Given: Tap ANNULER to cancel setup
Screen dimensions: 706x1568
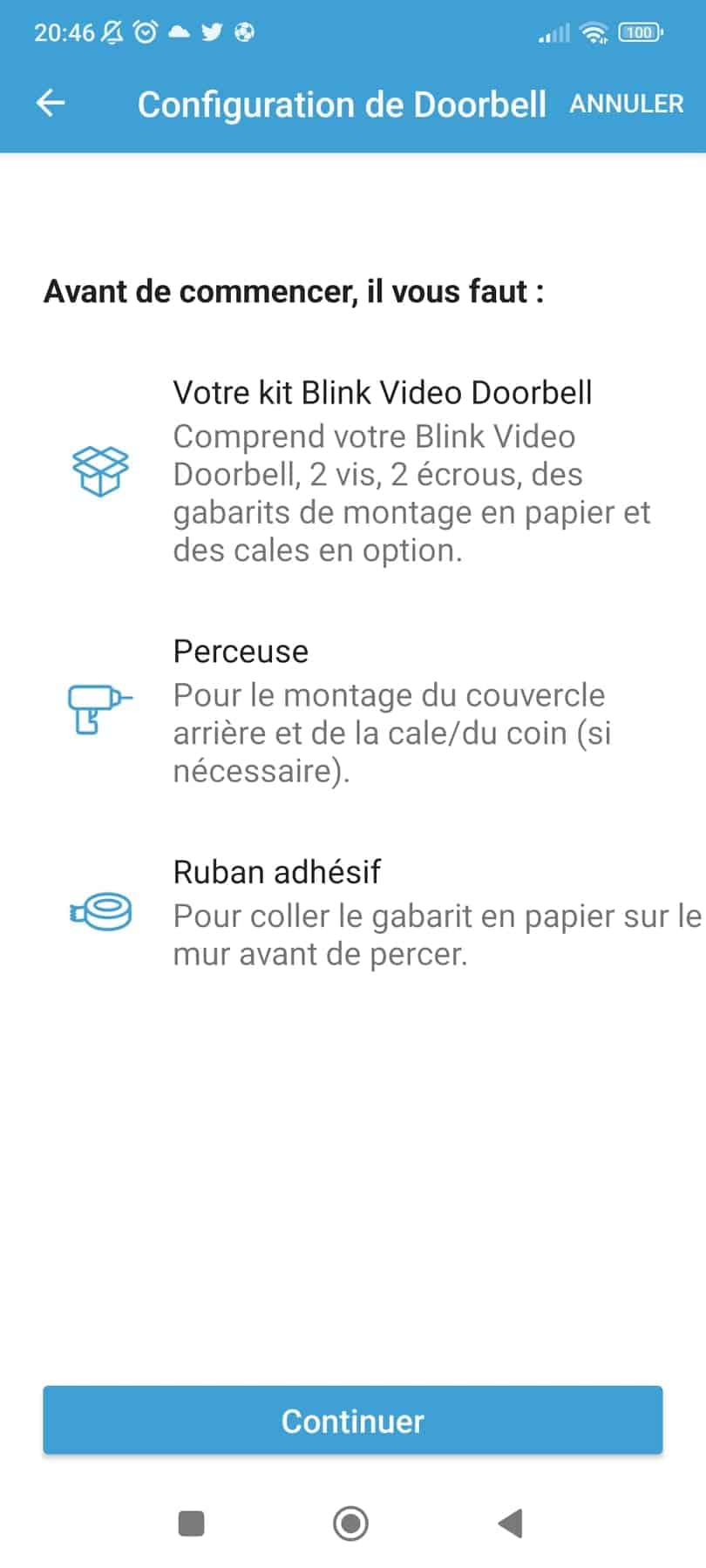Looking at the screenshot, I should click(627, 104).
